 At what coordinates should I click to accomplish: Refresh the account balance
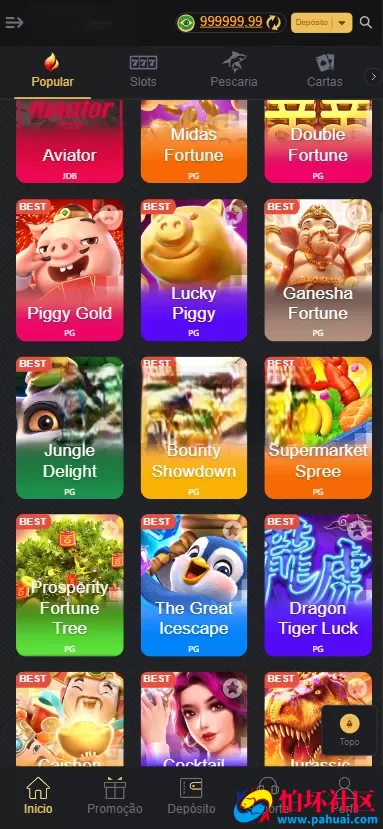coord(273,23)
